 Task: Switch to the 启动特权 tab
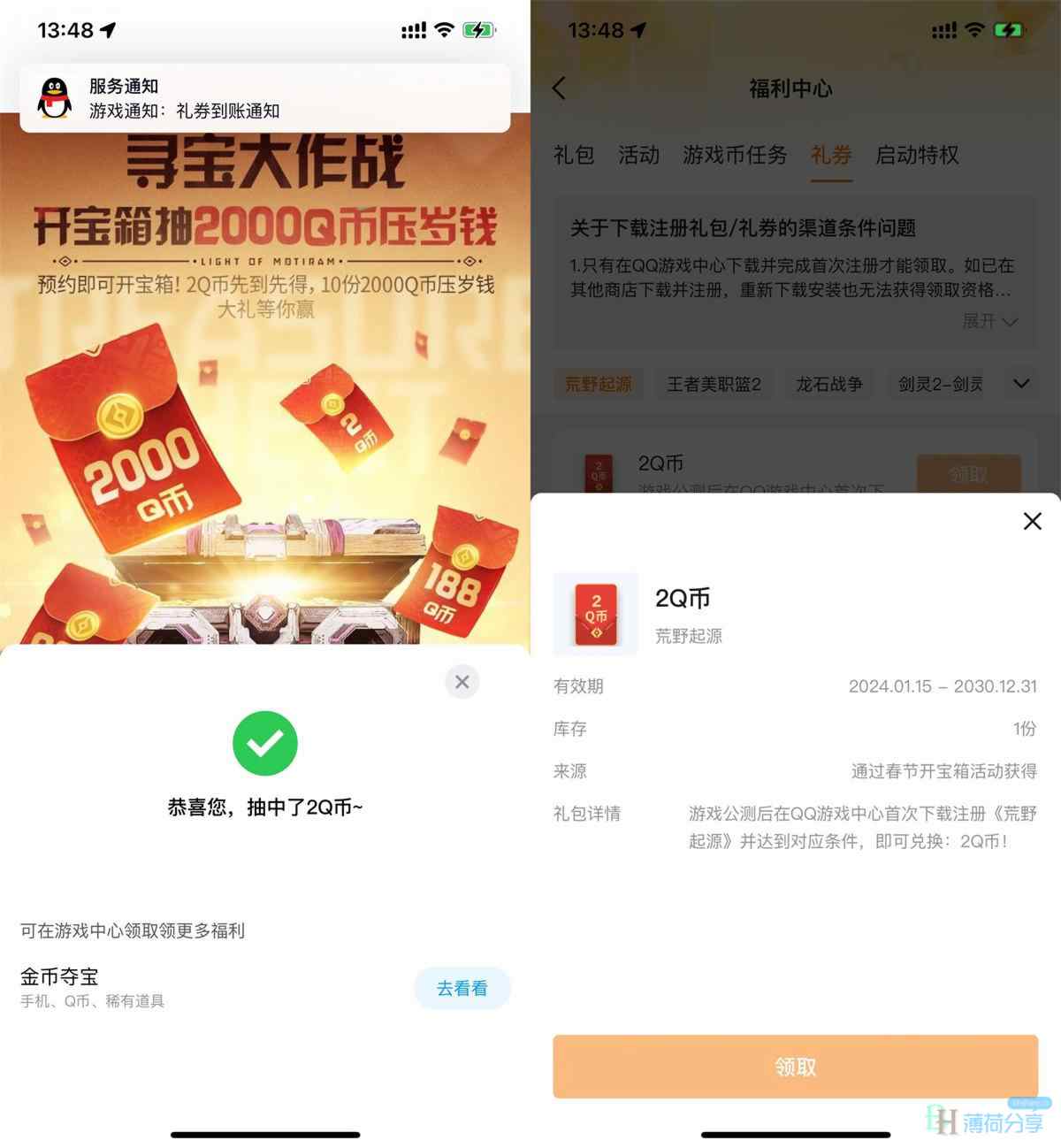pos(917,156)
